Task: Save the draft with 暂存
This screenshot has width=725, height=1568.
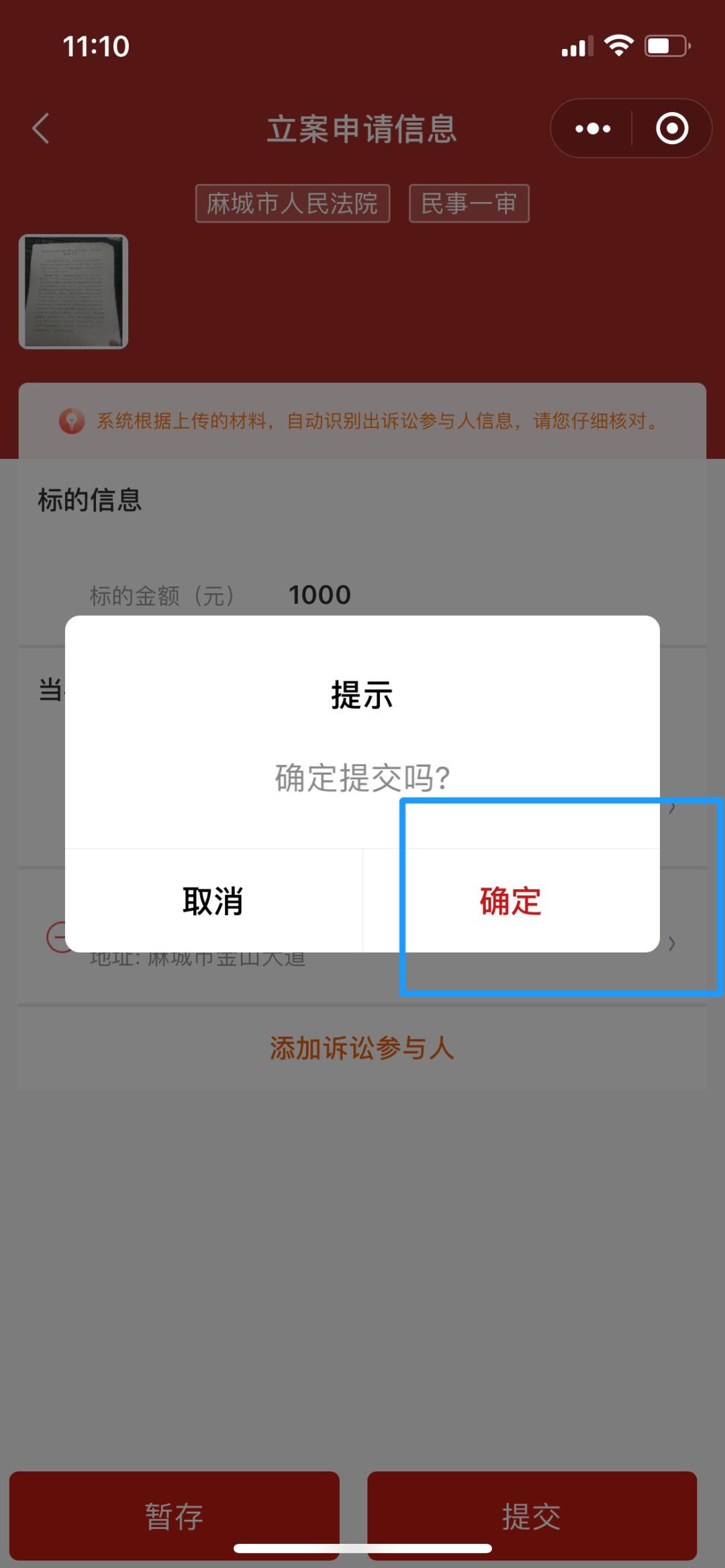Action: click(175, 1515)
